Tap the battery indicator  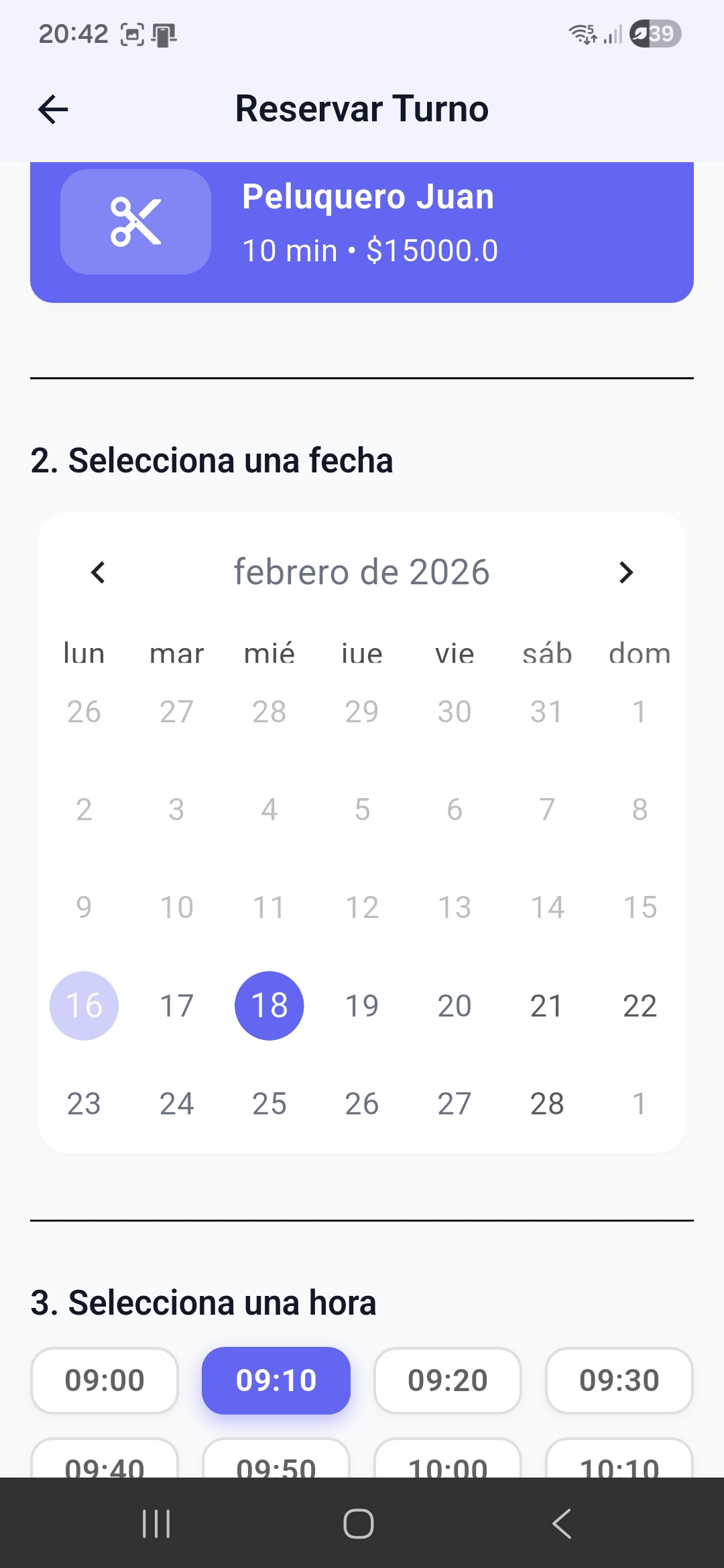click(x=654, y=34)
